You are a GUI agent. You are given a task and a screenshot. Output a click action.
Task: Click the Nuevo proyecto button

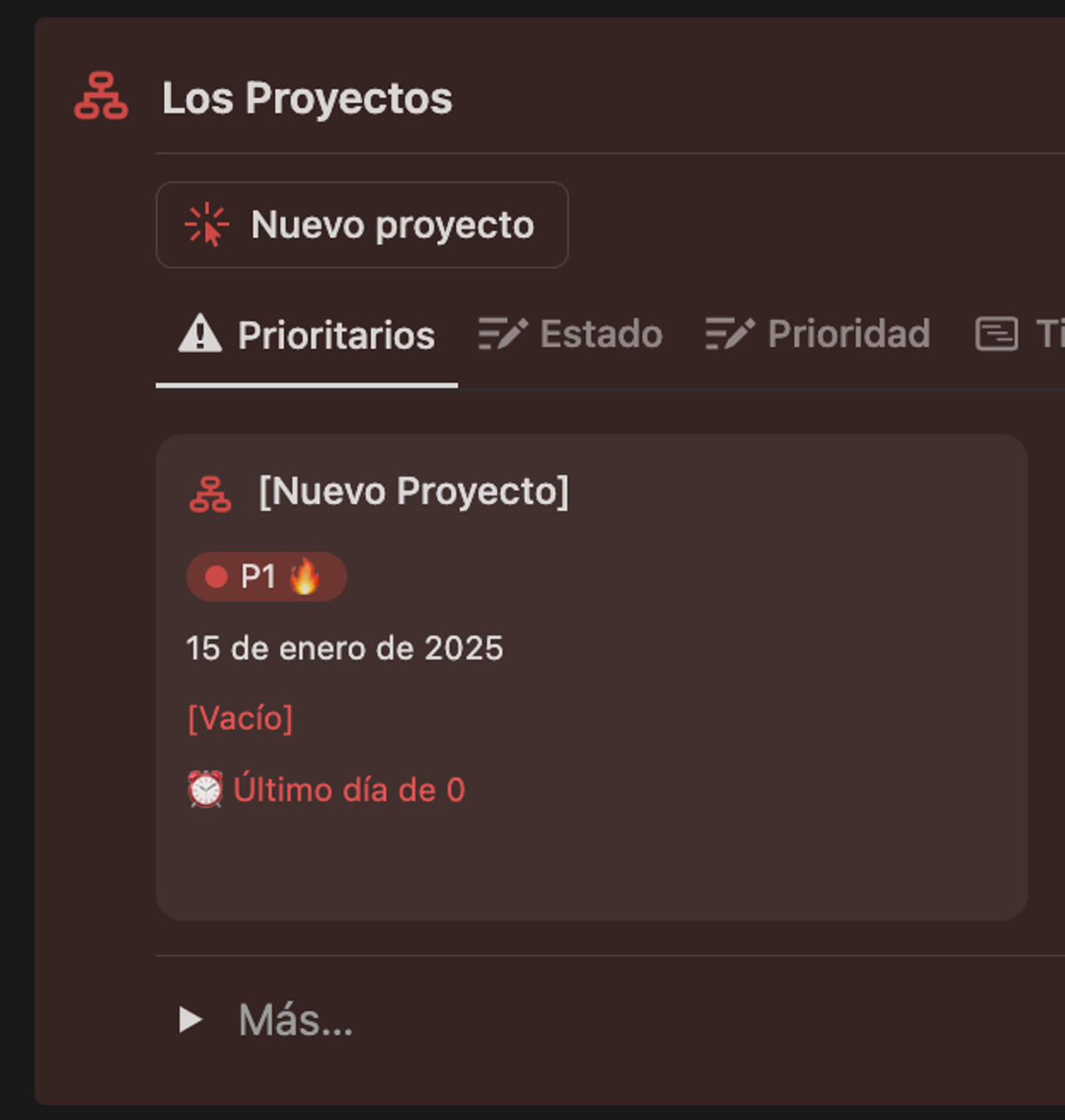point(362,225)
